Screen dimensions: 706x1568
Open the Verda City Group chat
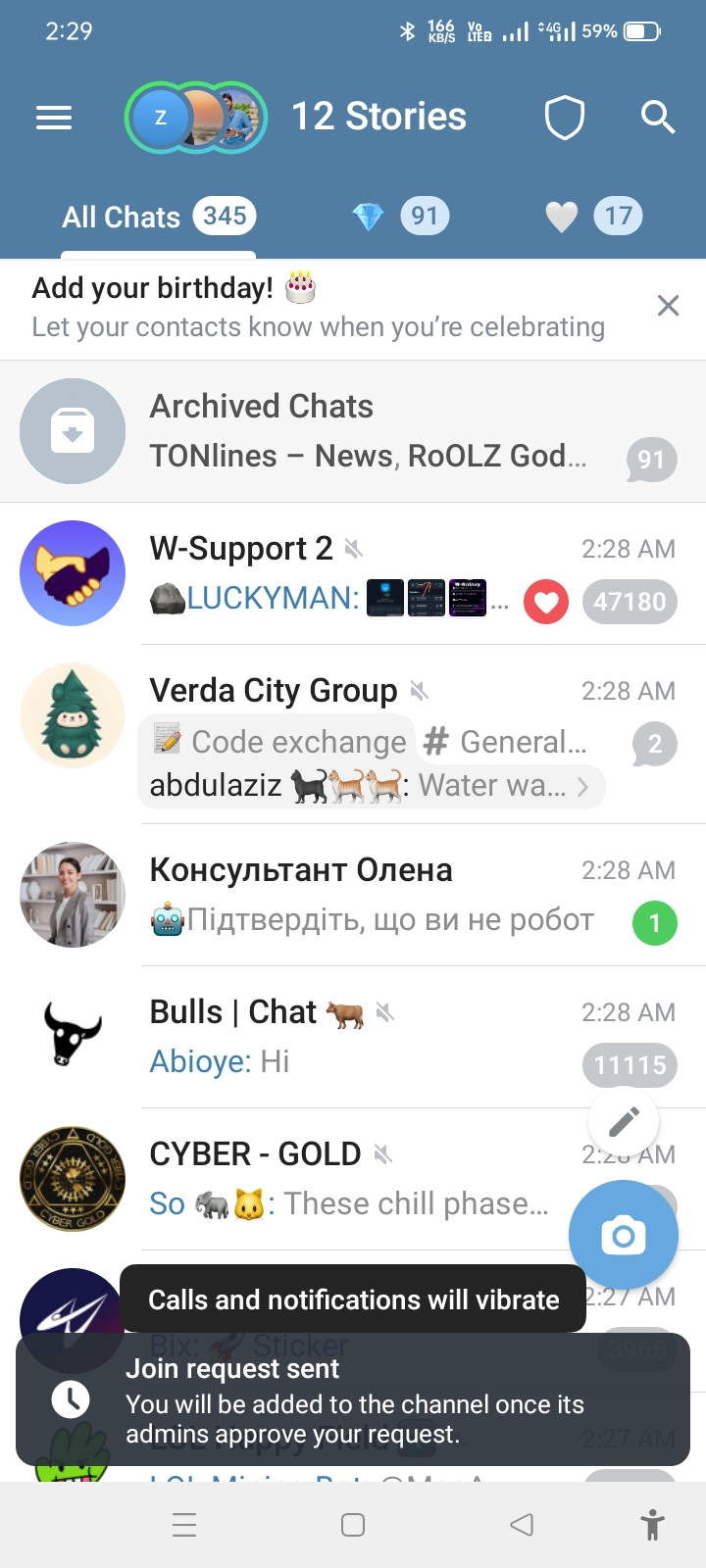[x=353, y=692]
